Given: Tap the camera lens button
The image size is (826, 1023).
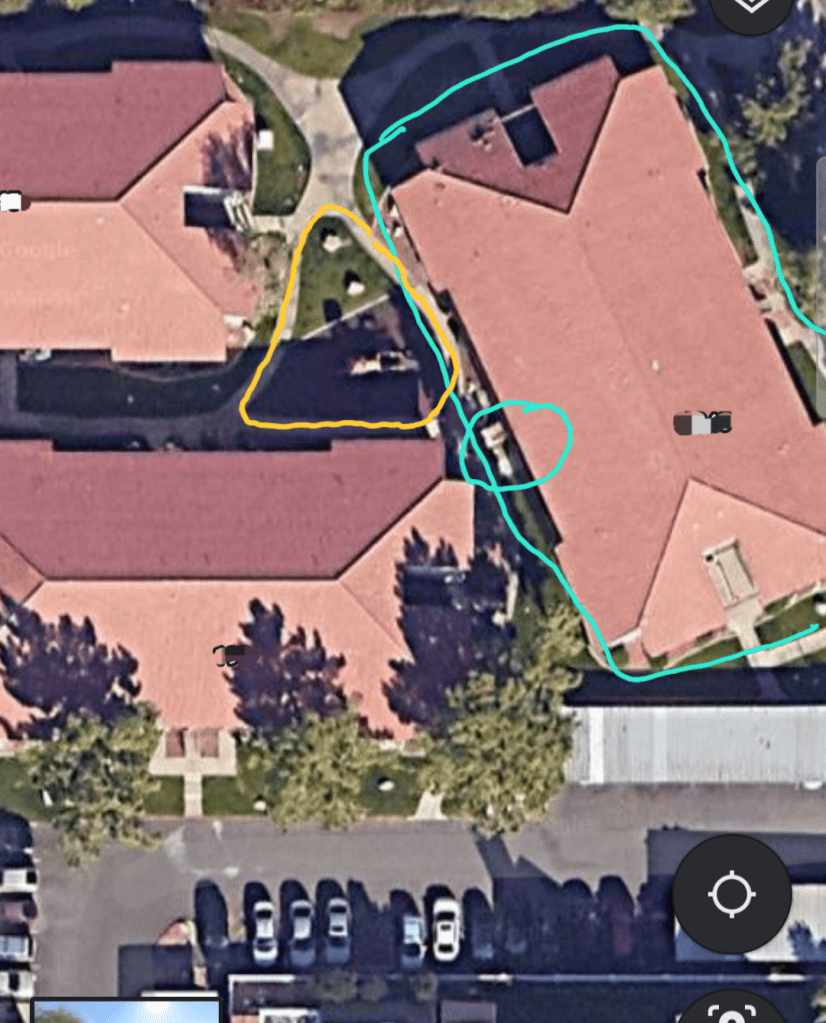Looking at the screenshot, I should click(x=733, y=1010).
